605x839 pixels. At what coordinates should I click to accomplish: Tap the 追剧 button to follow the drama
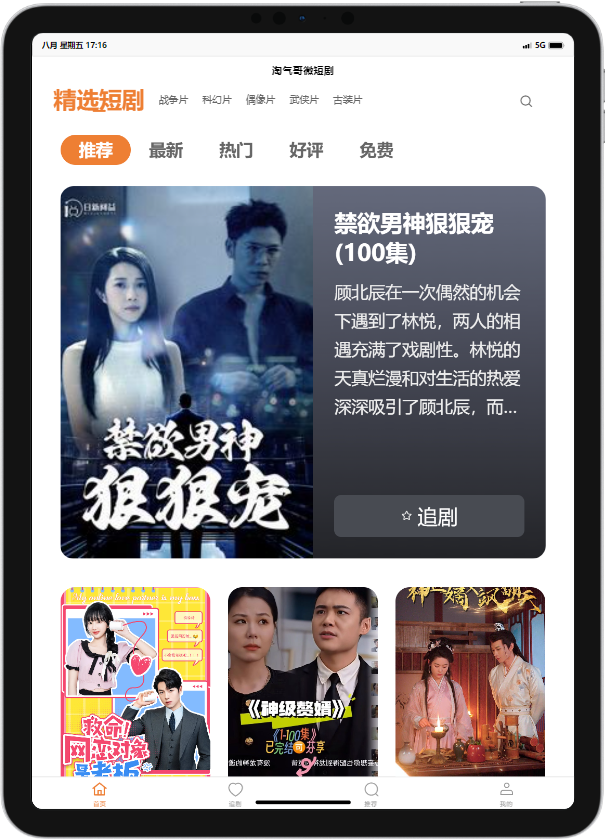[429, 516]
